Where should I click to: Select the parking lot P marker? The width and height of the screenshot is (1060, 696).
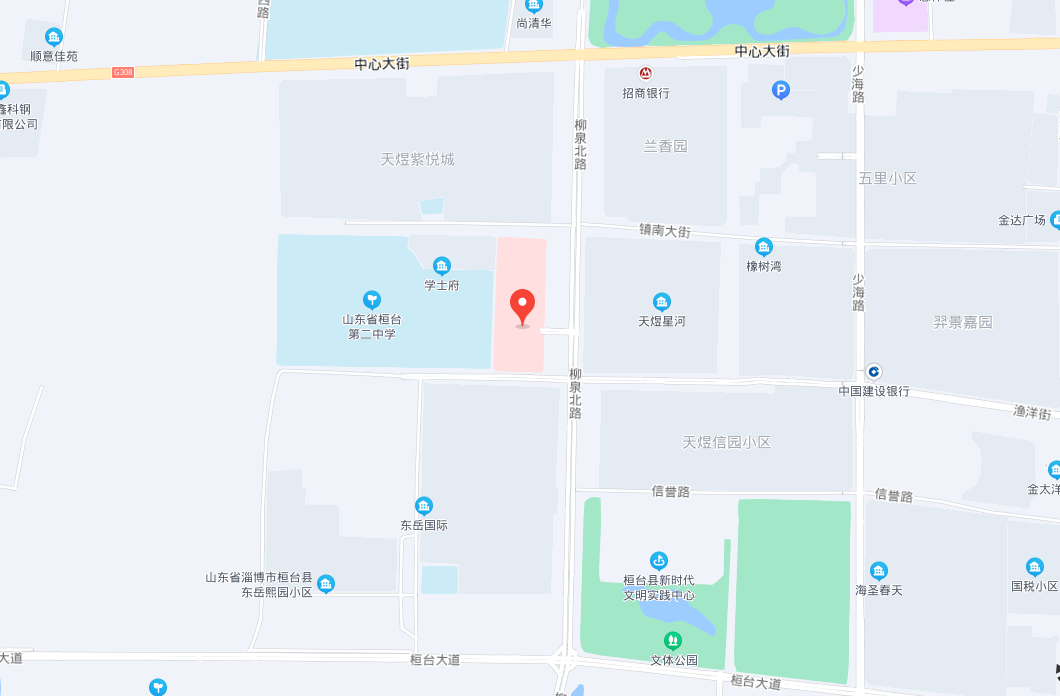pyautogui.click(x=781, y=91)
